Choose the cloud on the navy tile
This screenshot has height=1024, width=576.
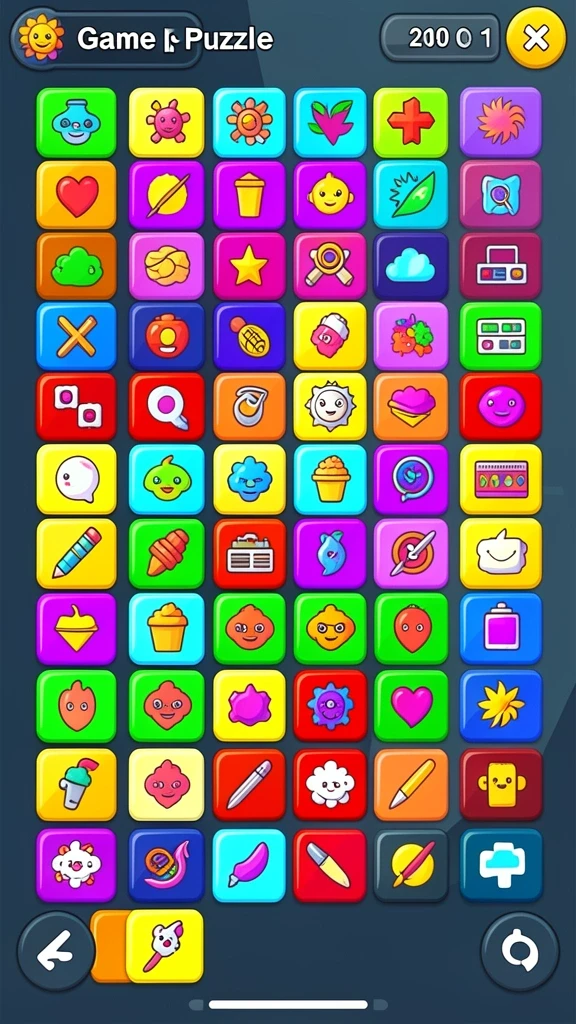pyautogui.click(x=411, y=266)
